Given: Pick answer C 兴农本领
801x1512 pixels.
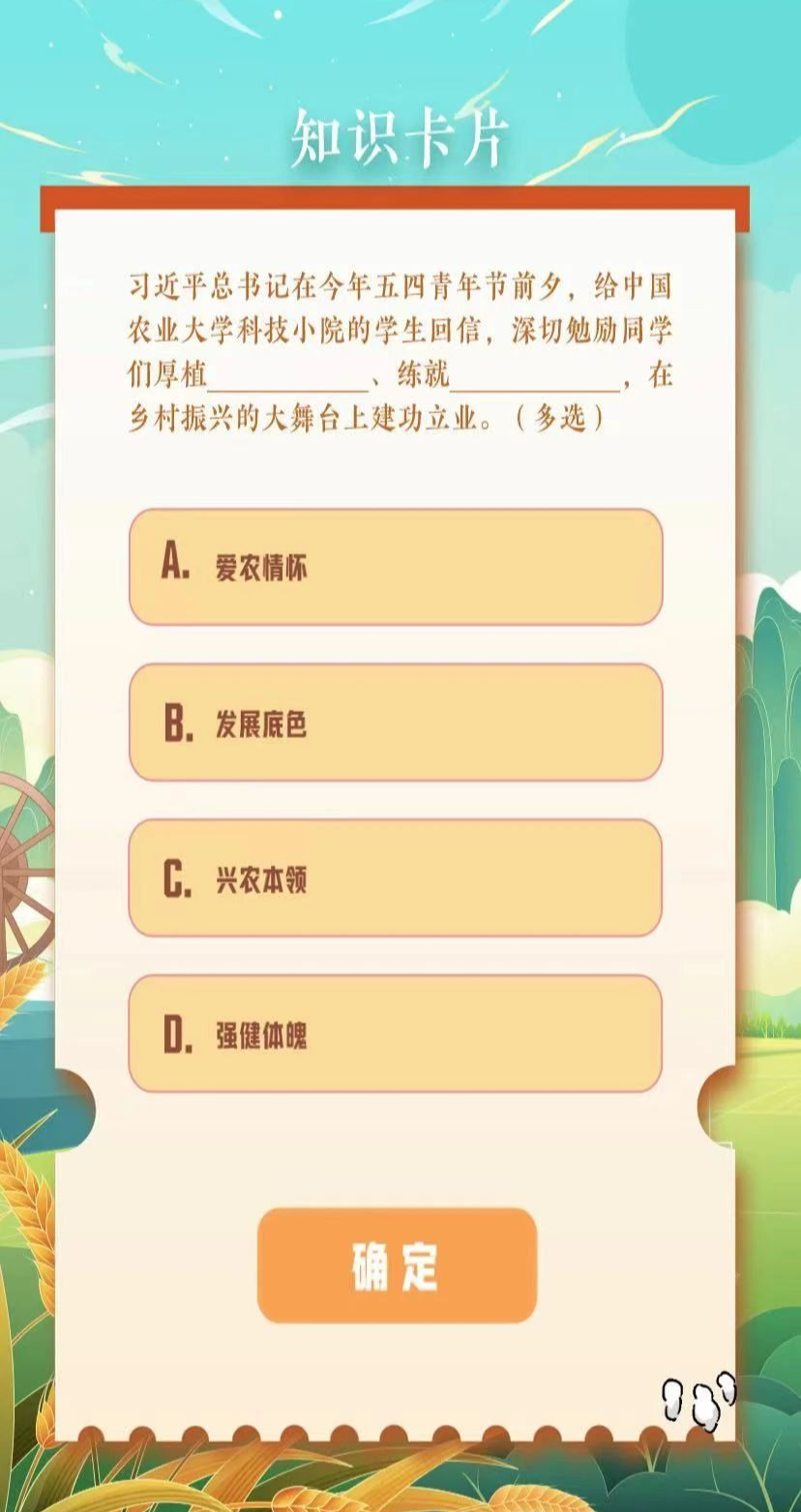Looking at the screenshot, I should click(395, 878).
